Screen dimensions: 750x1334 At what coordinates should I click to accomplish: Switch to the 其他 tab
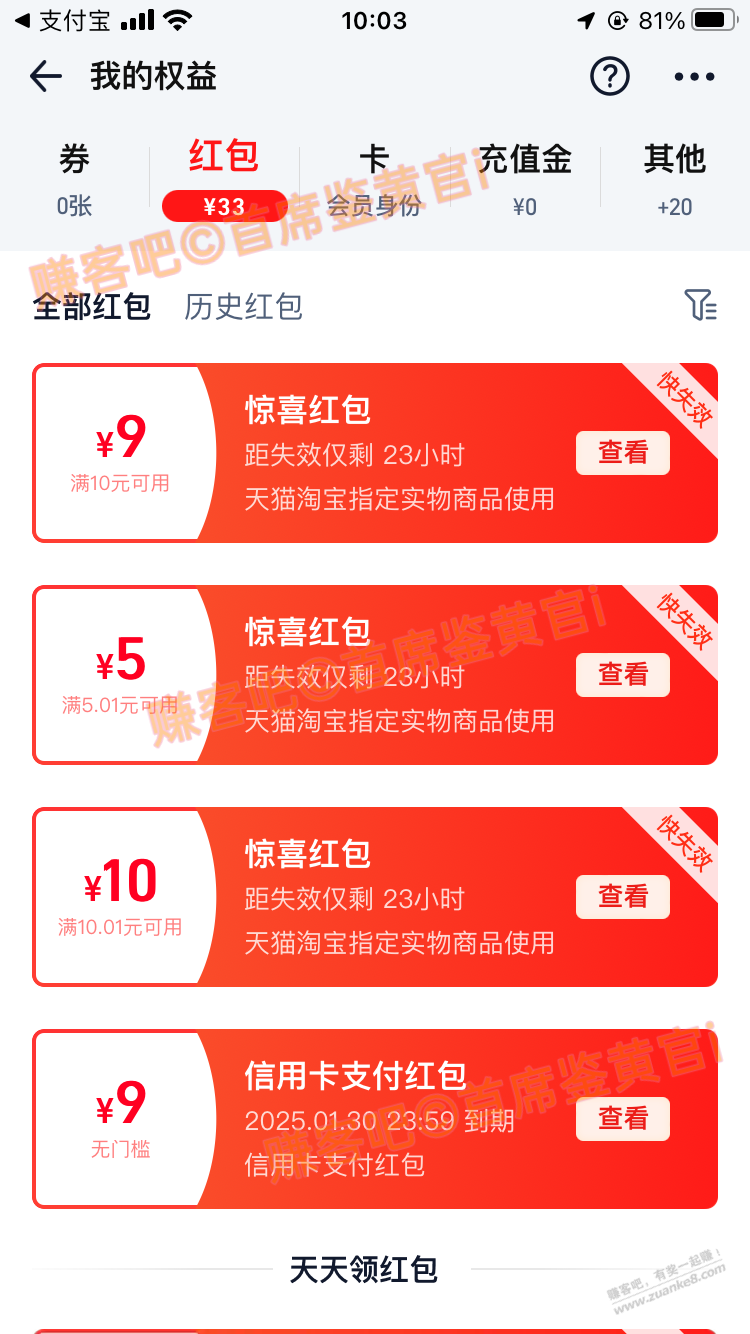coord(675,180)
